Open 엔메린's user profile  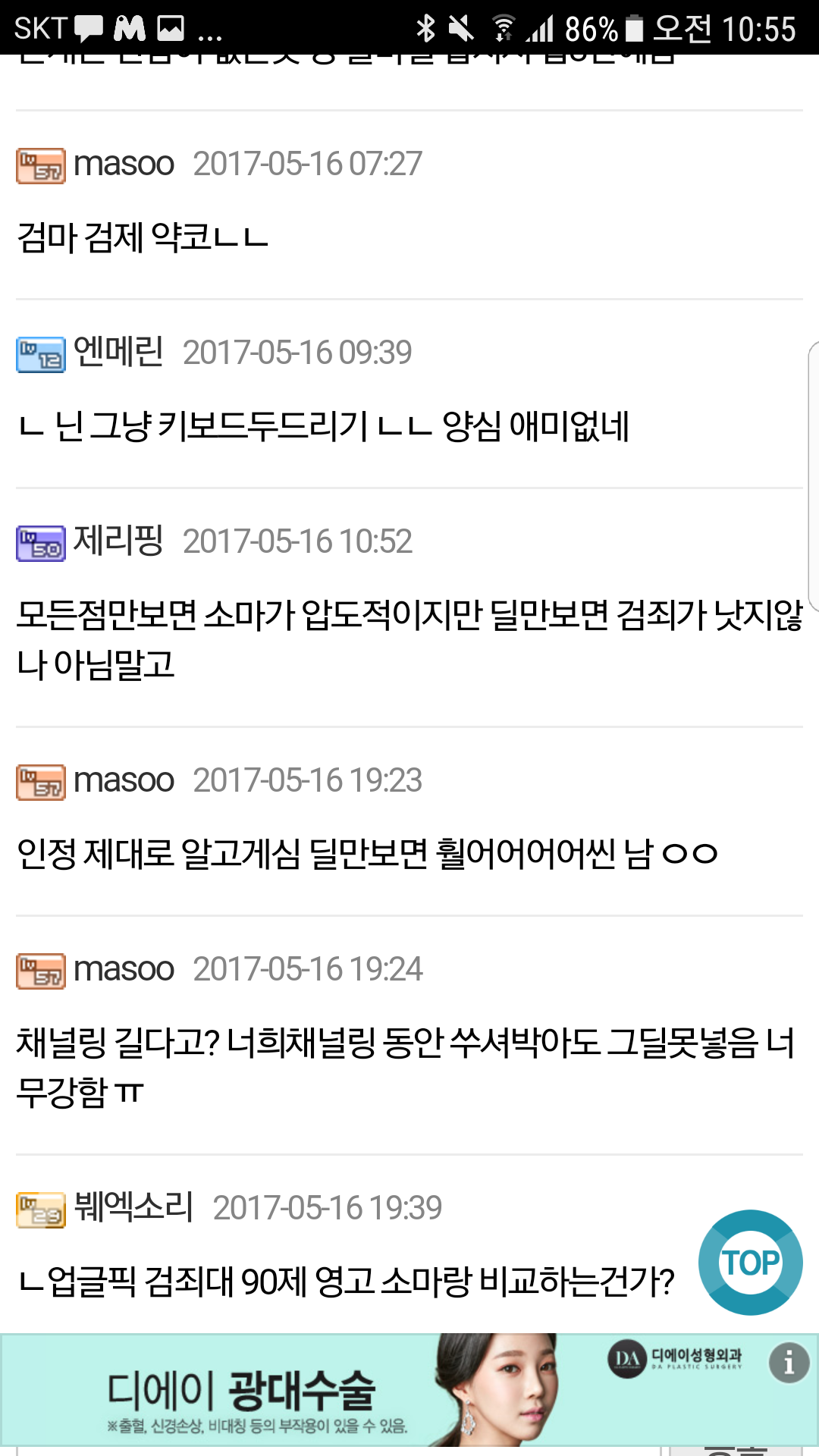coord(118,352)
